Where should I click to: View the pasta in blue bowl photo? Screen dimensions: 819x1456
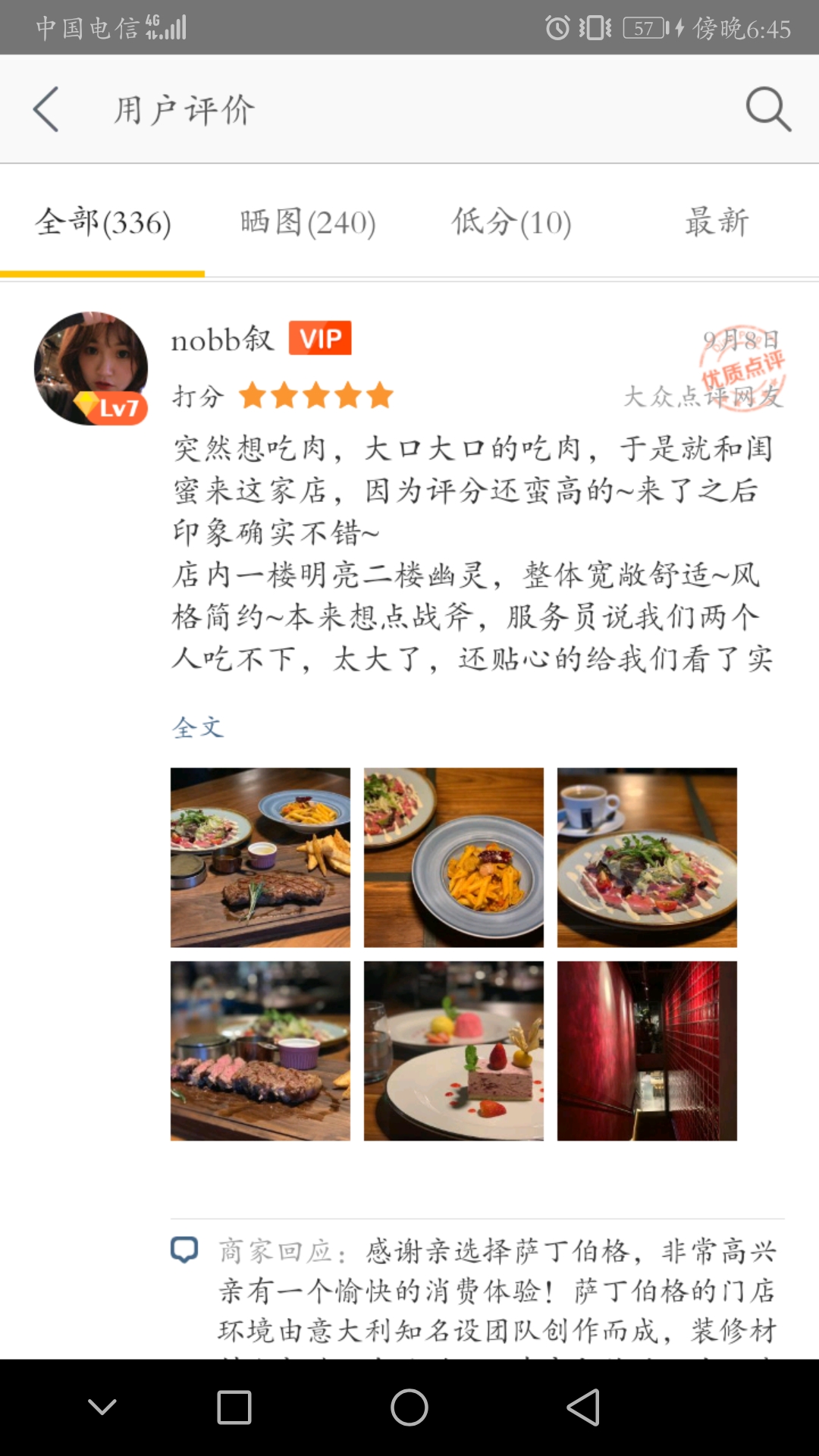tap(453, 858)
